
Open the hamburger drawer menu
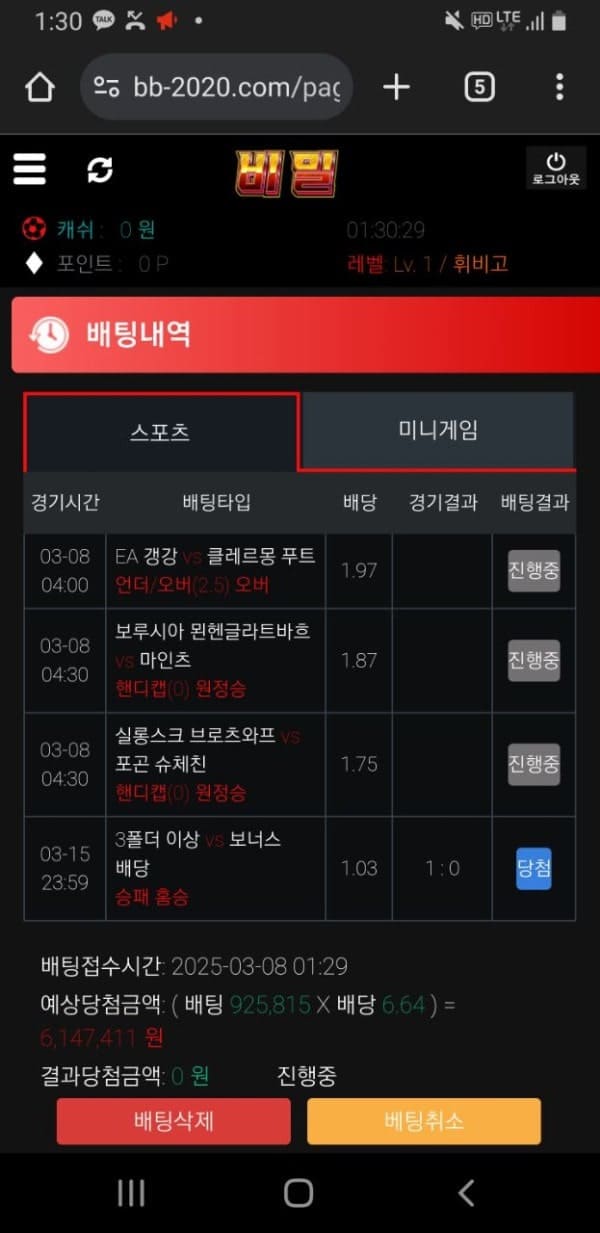(30, 169)
